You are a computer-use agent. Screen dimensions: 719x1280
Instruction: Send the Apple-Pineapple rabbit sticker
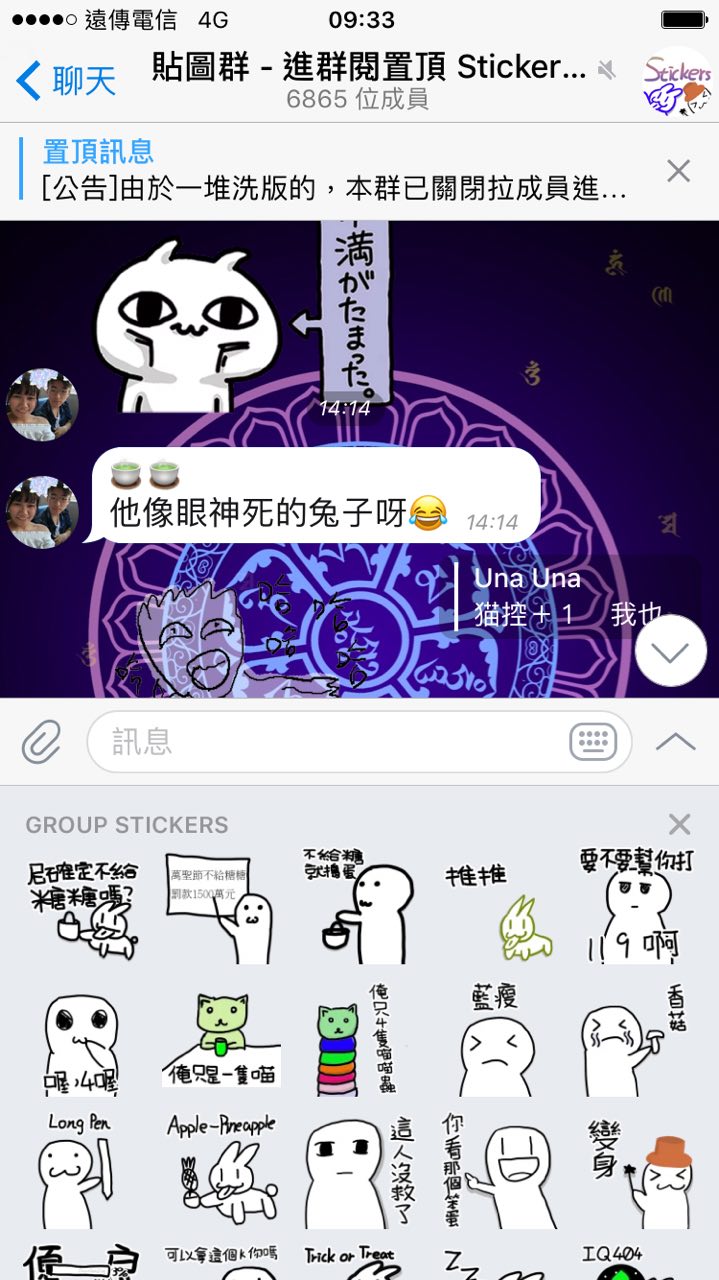coord(222,1170)
